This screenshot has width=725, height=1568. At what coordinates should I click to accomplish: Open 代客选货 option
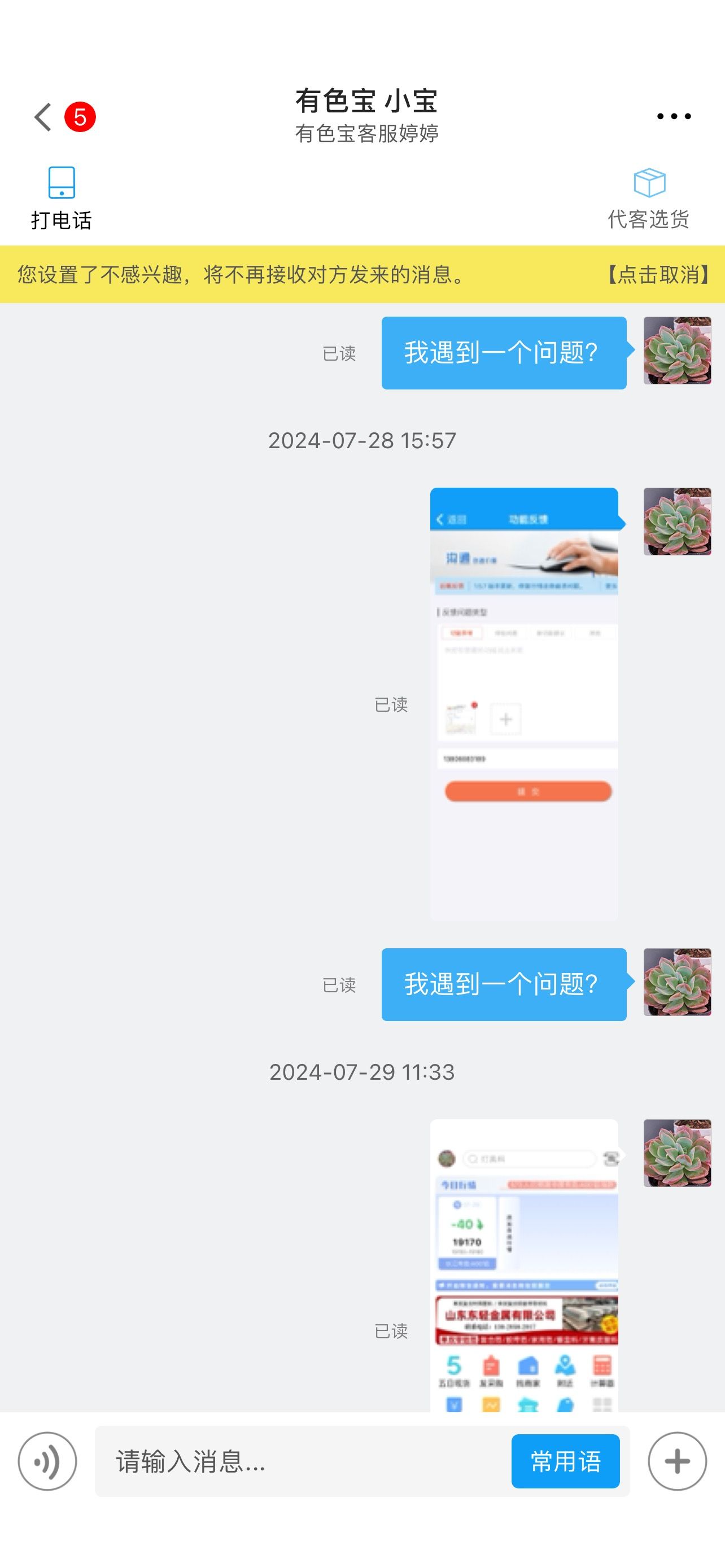click(649, 199)
